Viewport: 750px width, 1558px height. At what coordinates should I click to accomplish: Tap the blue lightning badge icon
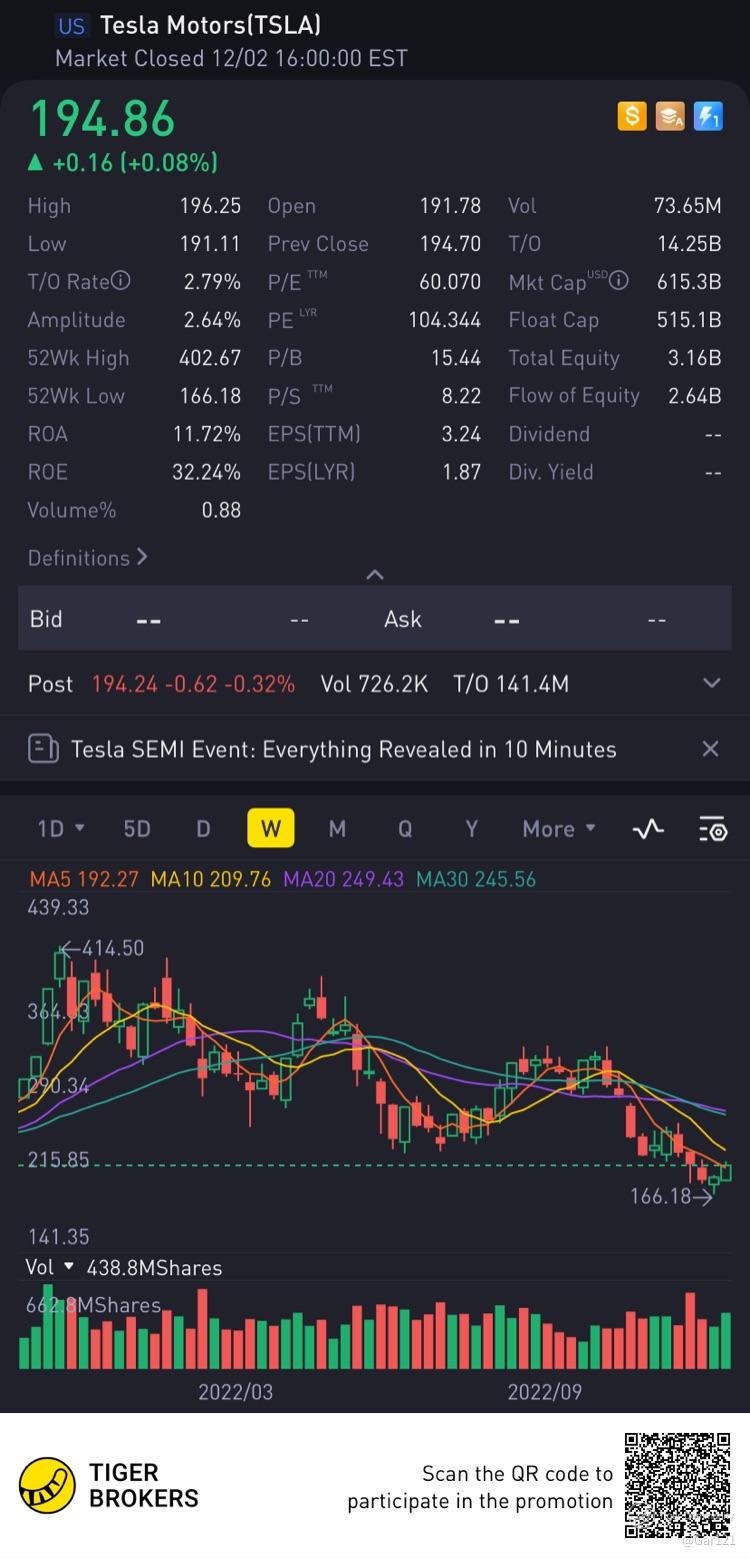pyautogui.click(x=708, y=116)
